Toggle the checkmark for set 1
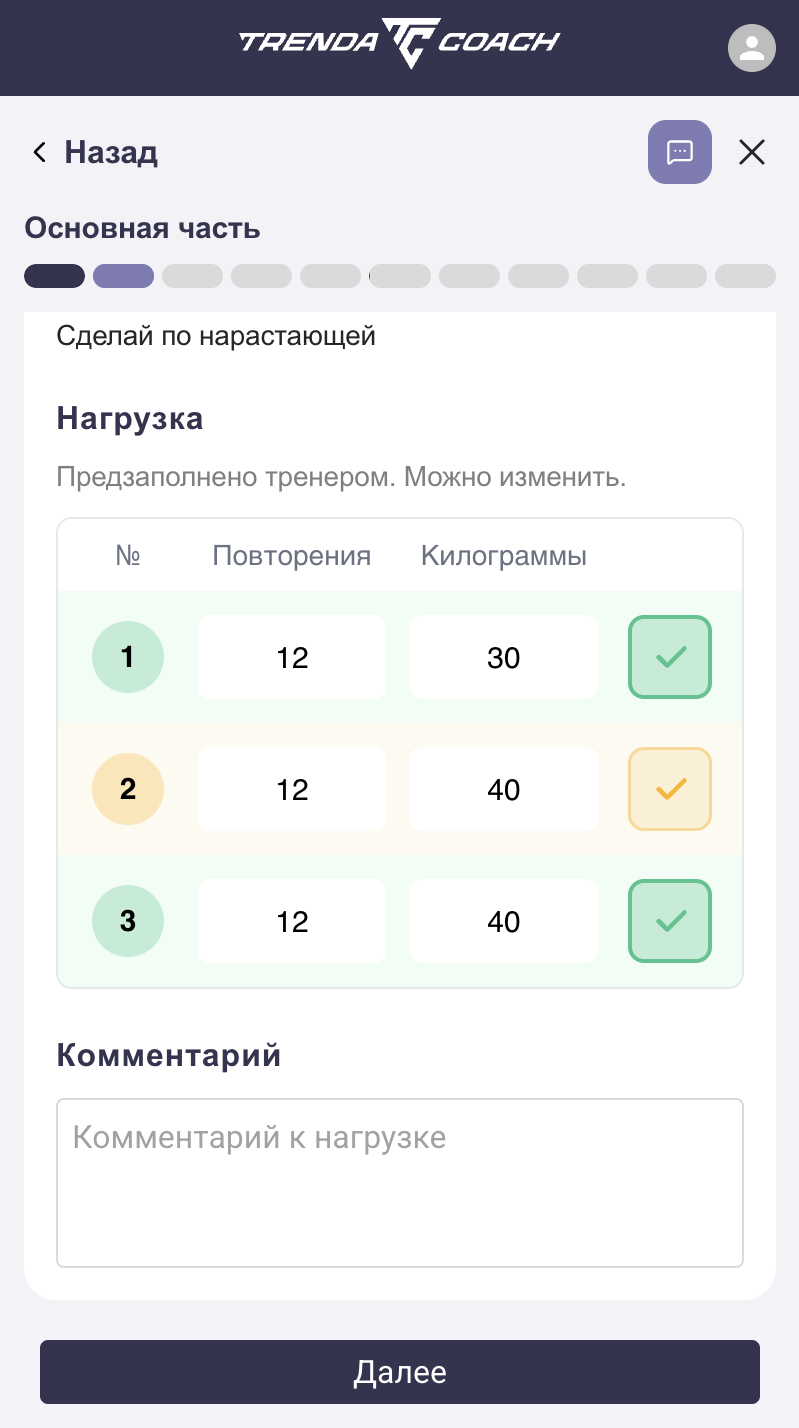 (670, 657)
